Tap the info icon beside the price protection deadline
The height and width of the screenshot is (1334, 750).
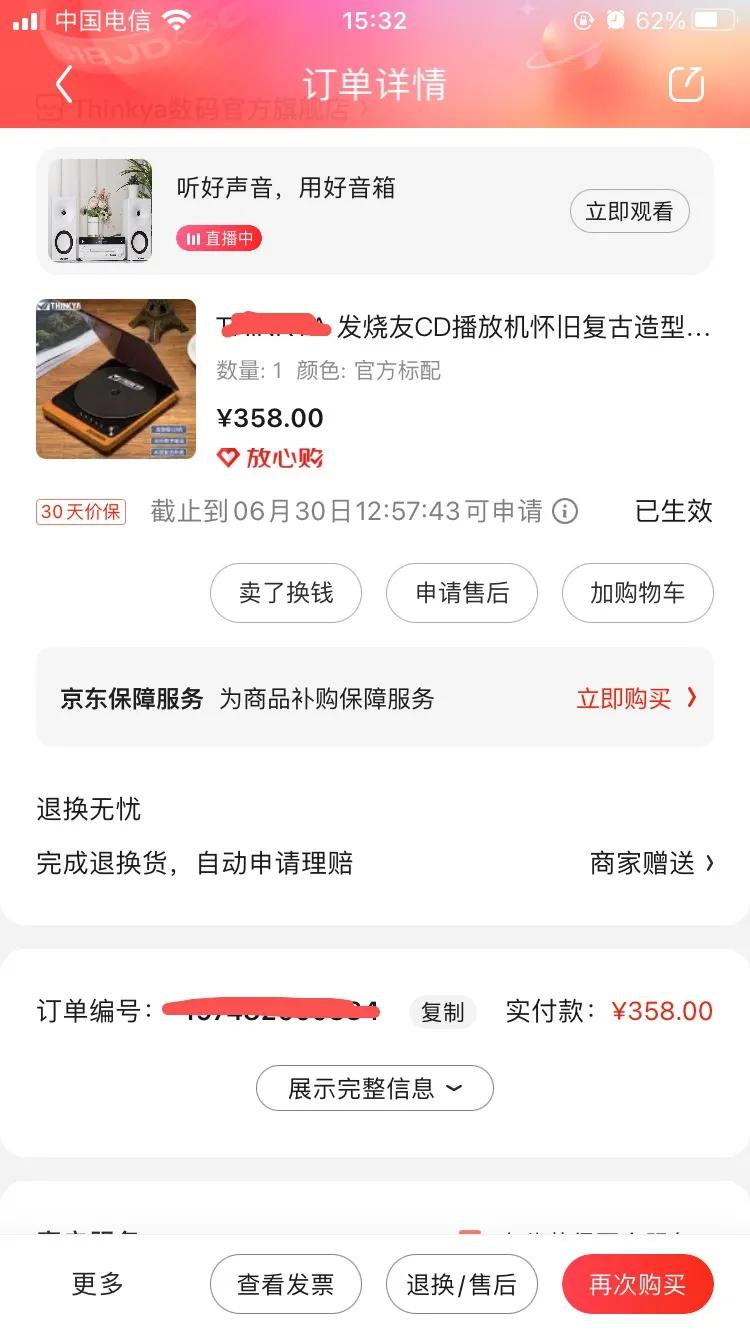tap(566, 512)
